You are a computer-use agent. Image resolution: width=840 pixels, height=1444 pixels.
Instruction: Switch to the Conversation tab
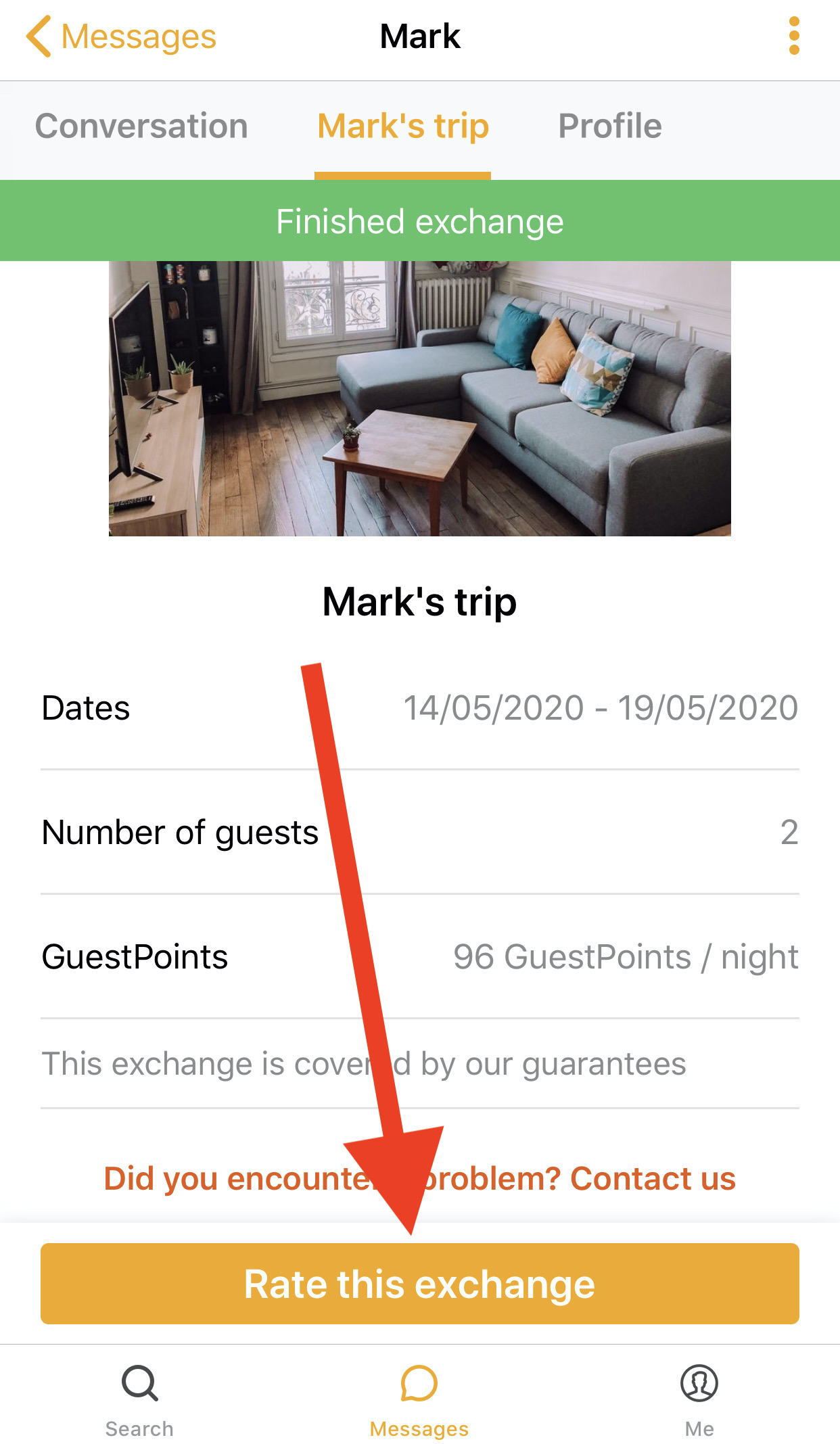(x=141, y=126)
